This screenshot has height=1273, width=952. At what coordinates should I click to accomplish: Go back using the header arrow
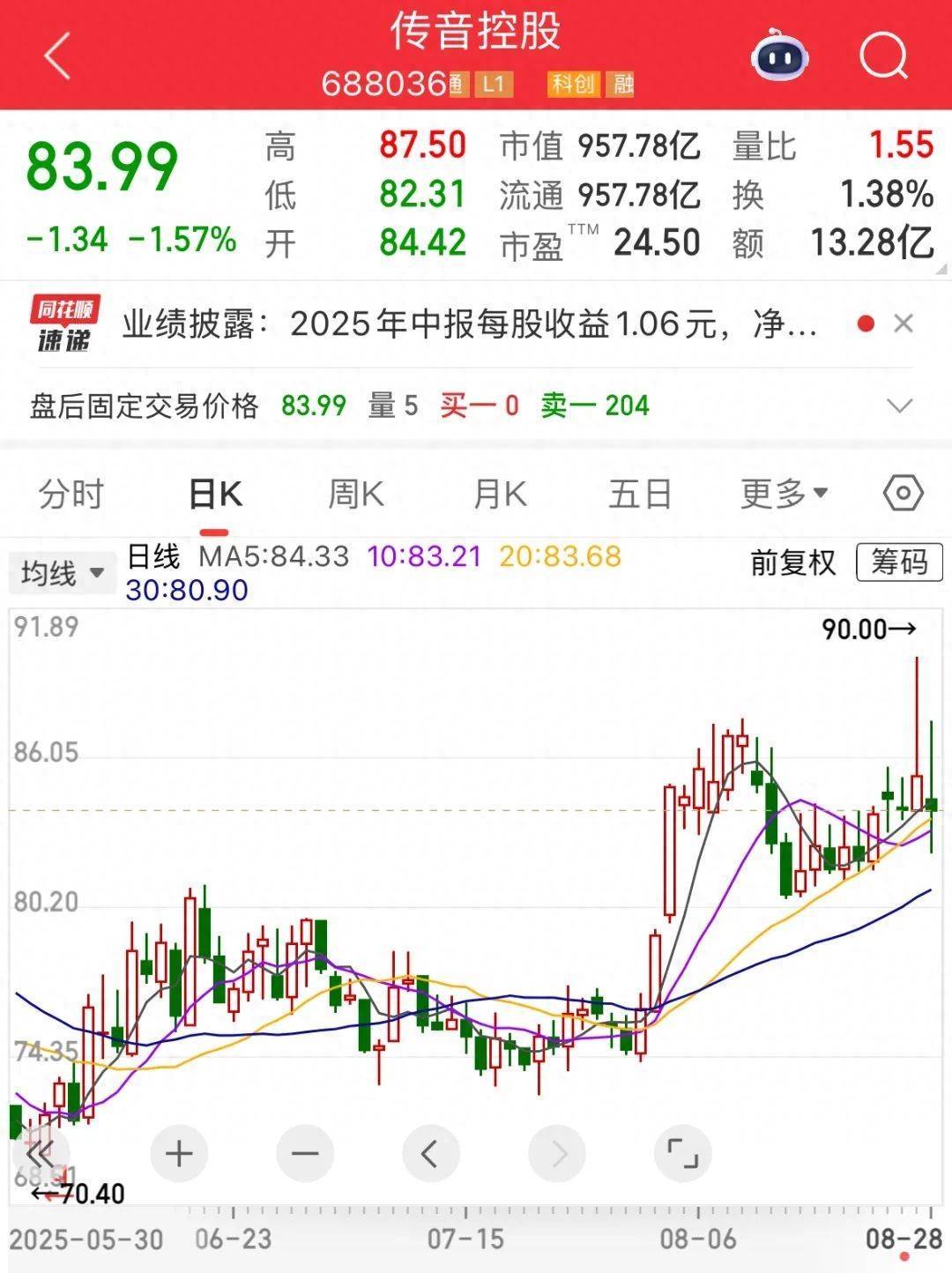57,57
